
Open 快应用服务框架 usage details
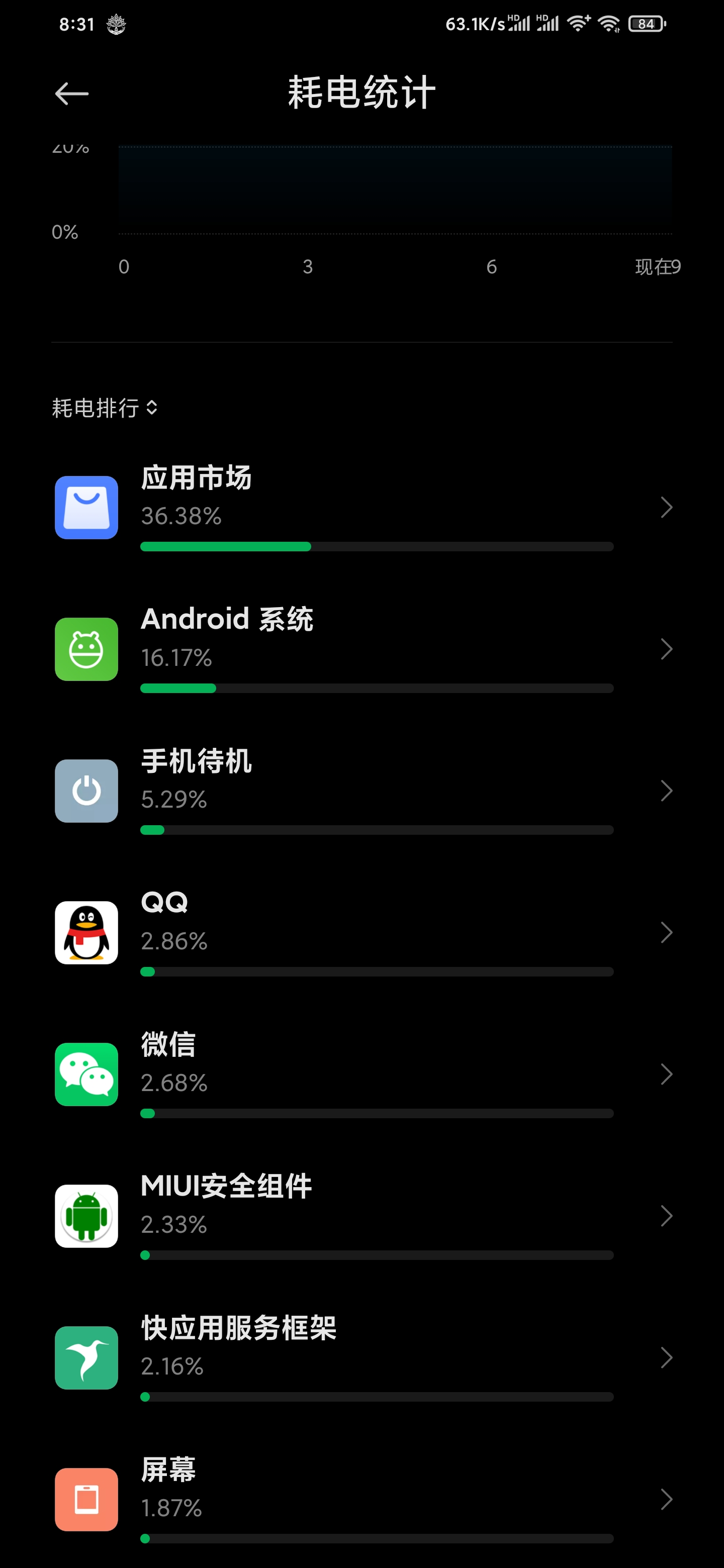tap(361, 1358)
